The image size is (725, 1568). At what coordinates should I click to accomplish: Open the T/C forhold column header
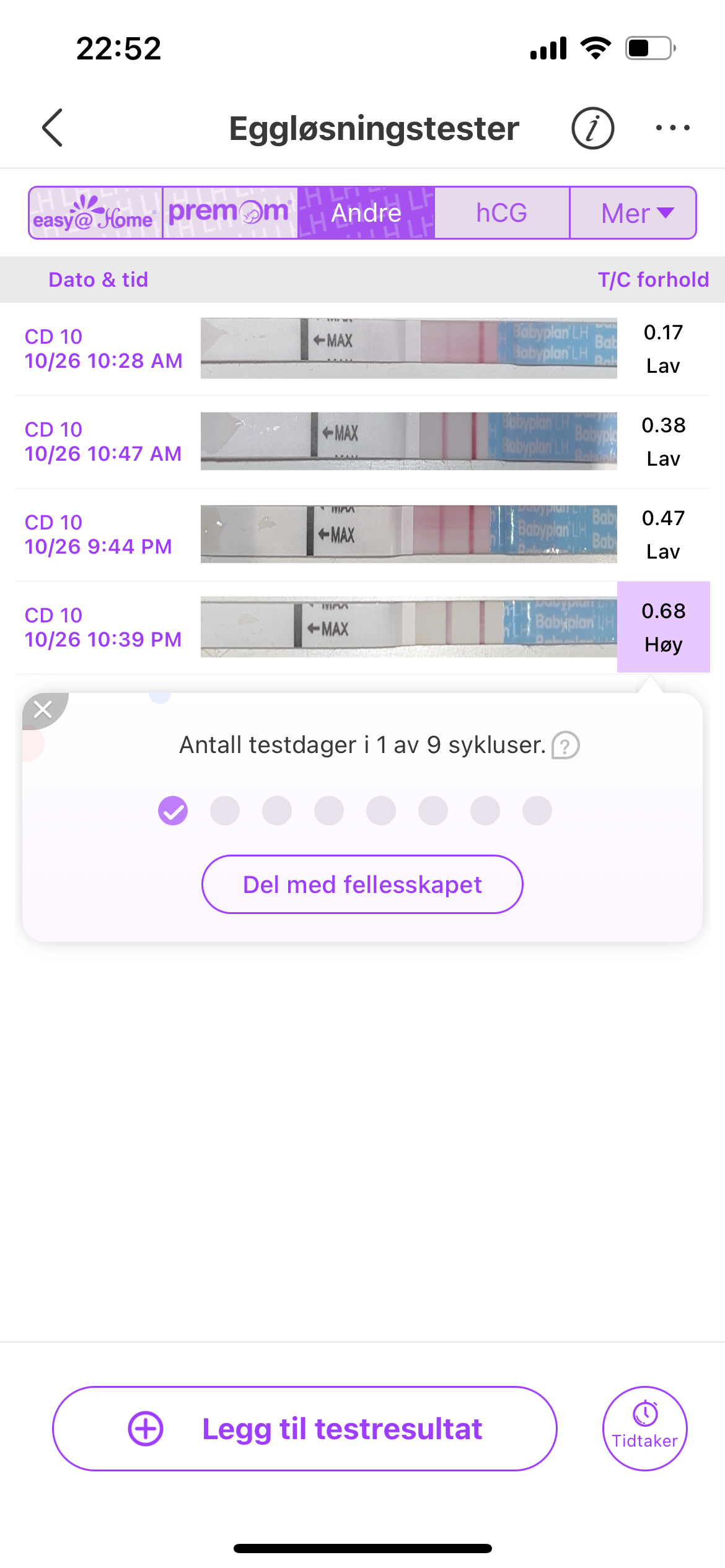point(653,279)
